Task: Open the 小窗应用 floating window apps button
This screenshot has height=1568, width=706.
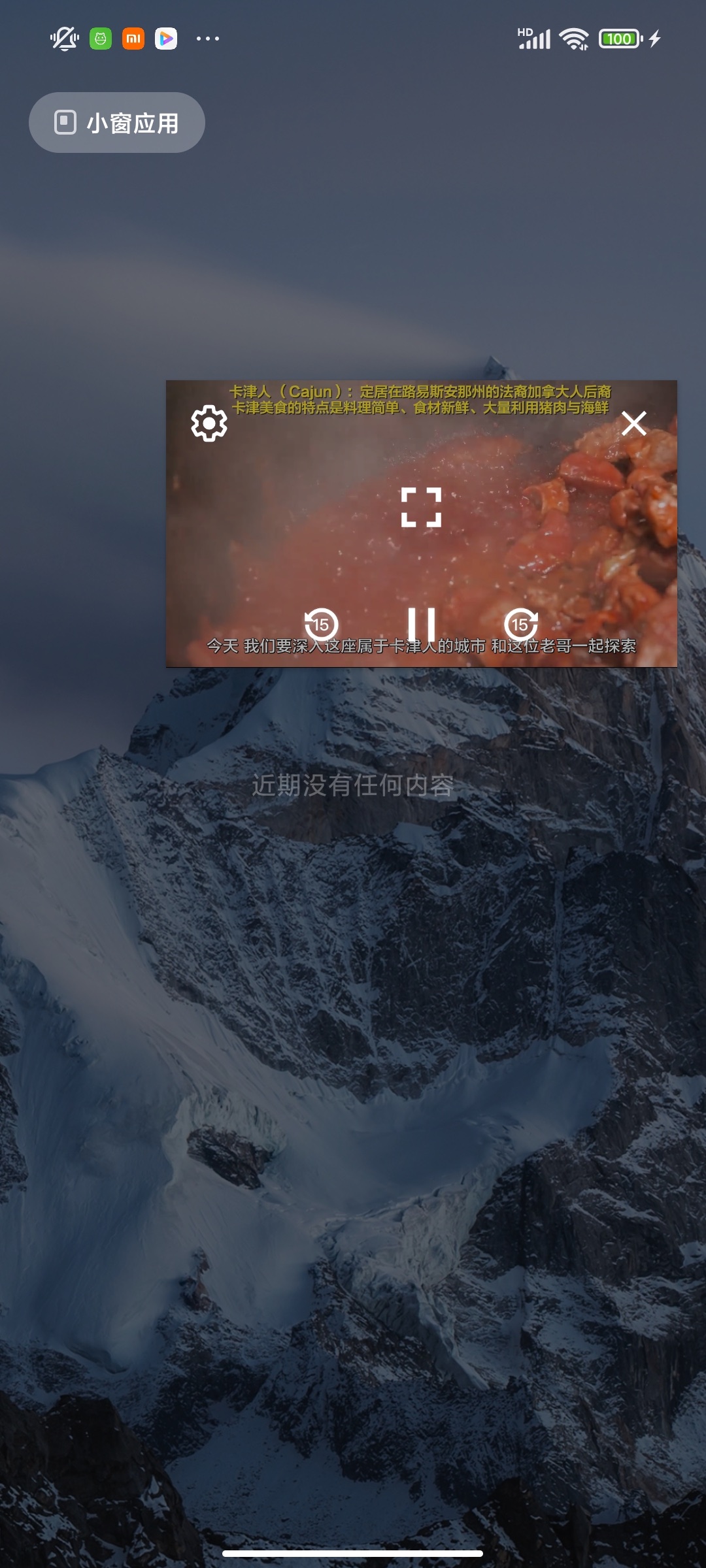Action: coord(117,123)
